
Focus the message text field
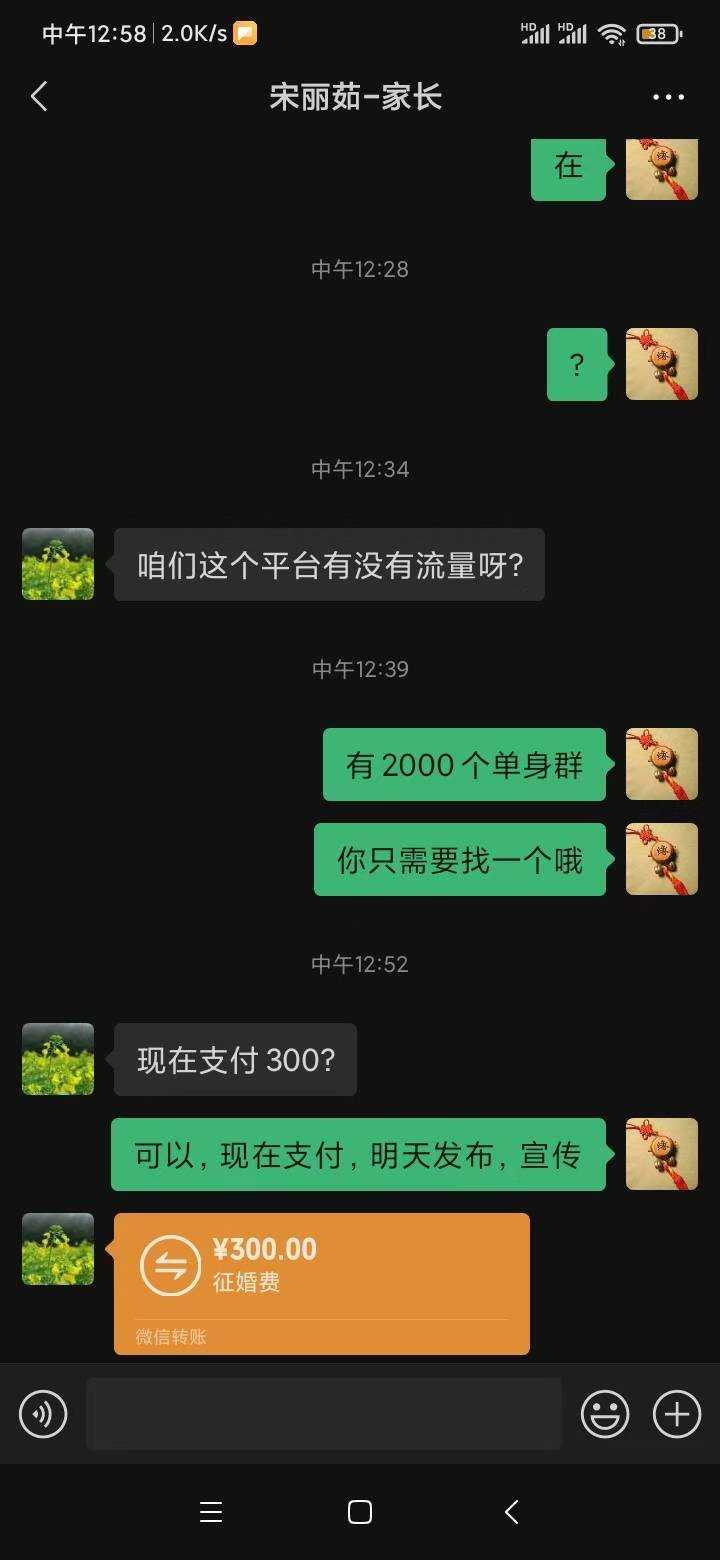323,1414
